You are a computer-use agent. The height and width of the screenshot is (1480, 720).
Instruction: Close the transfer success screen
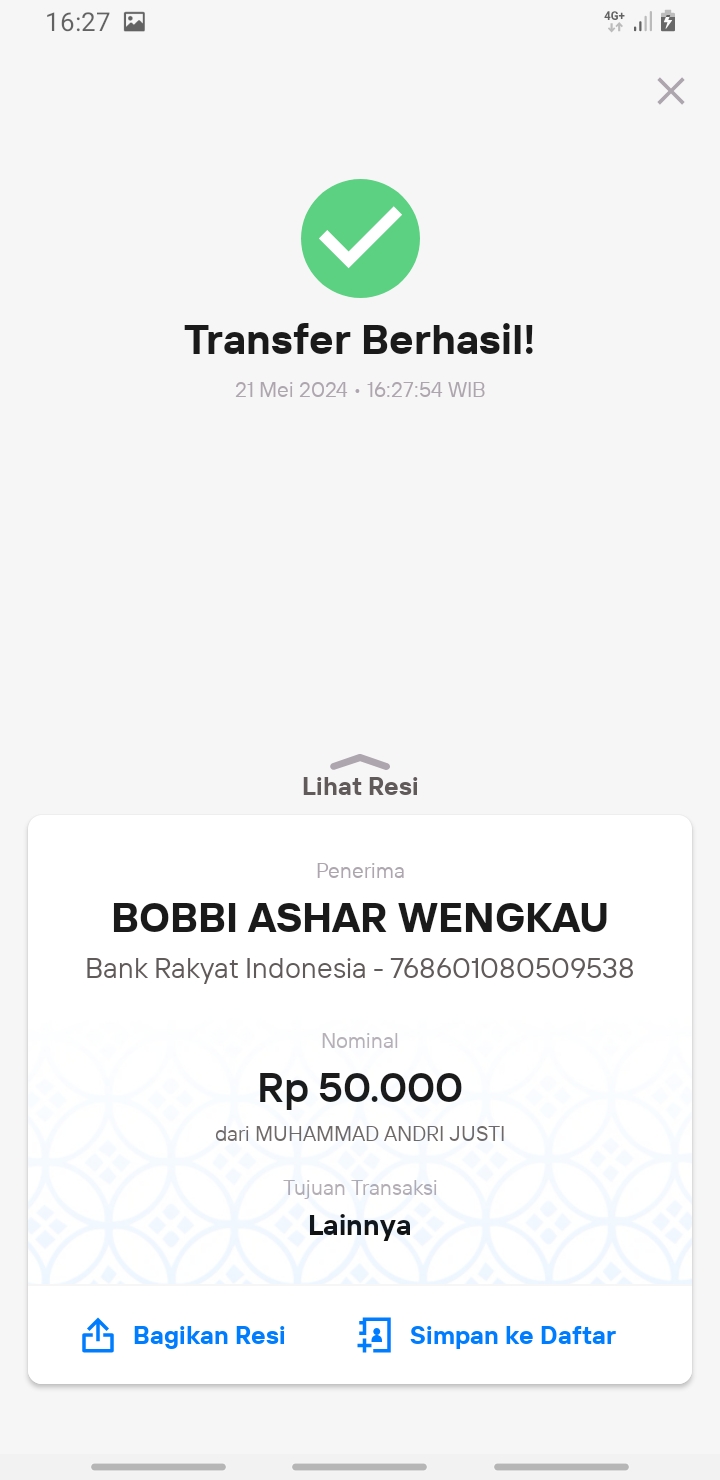coord(670,91)
